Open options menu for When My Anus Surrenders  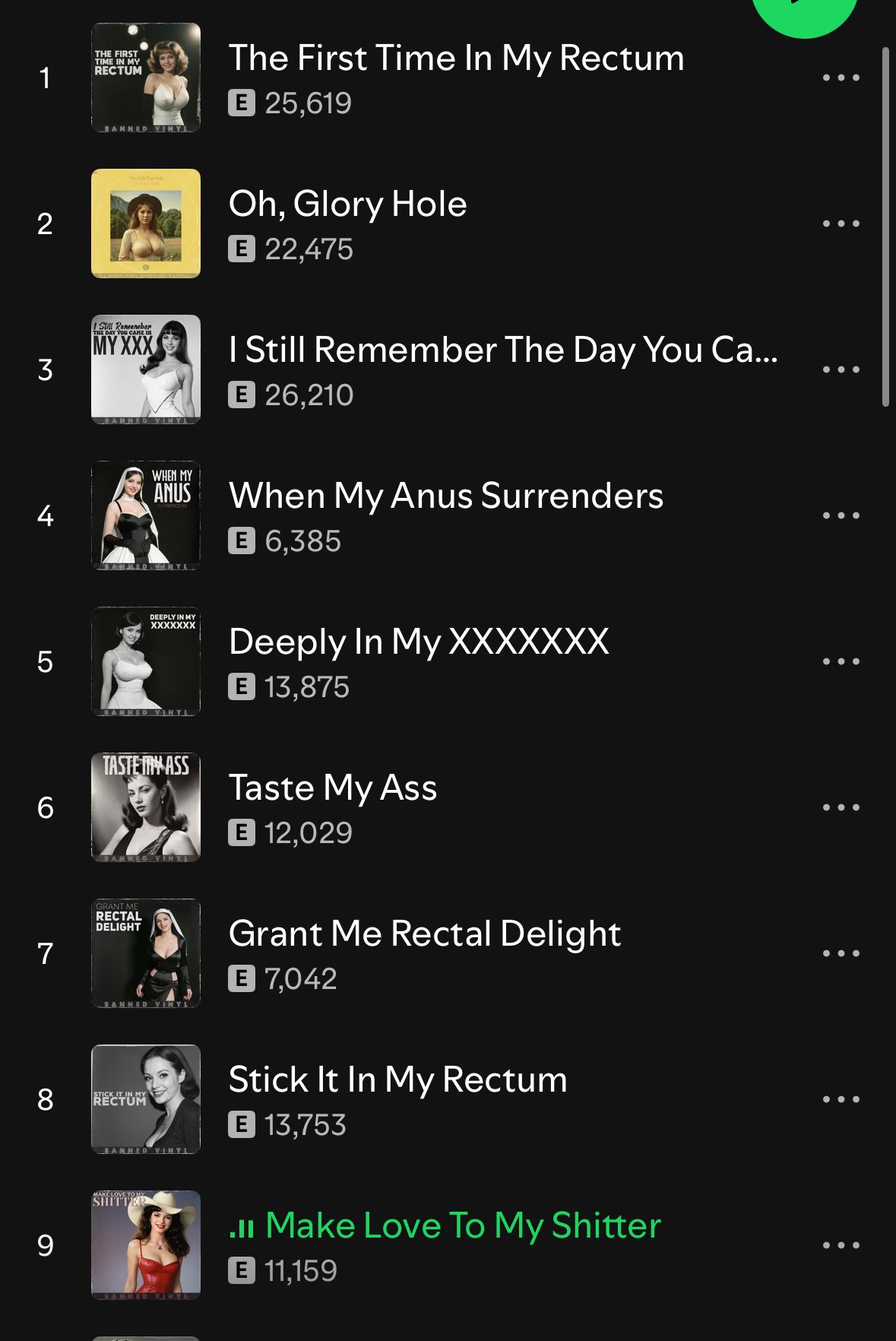[841, 515]
